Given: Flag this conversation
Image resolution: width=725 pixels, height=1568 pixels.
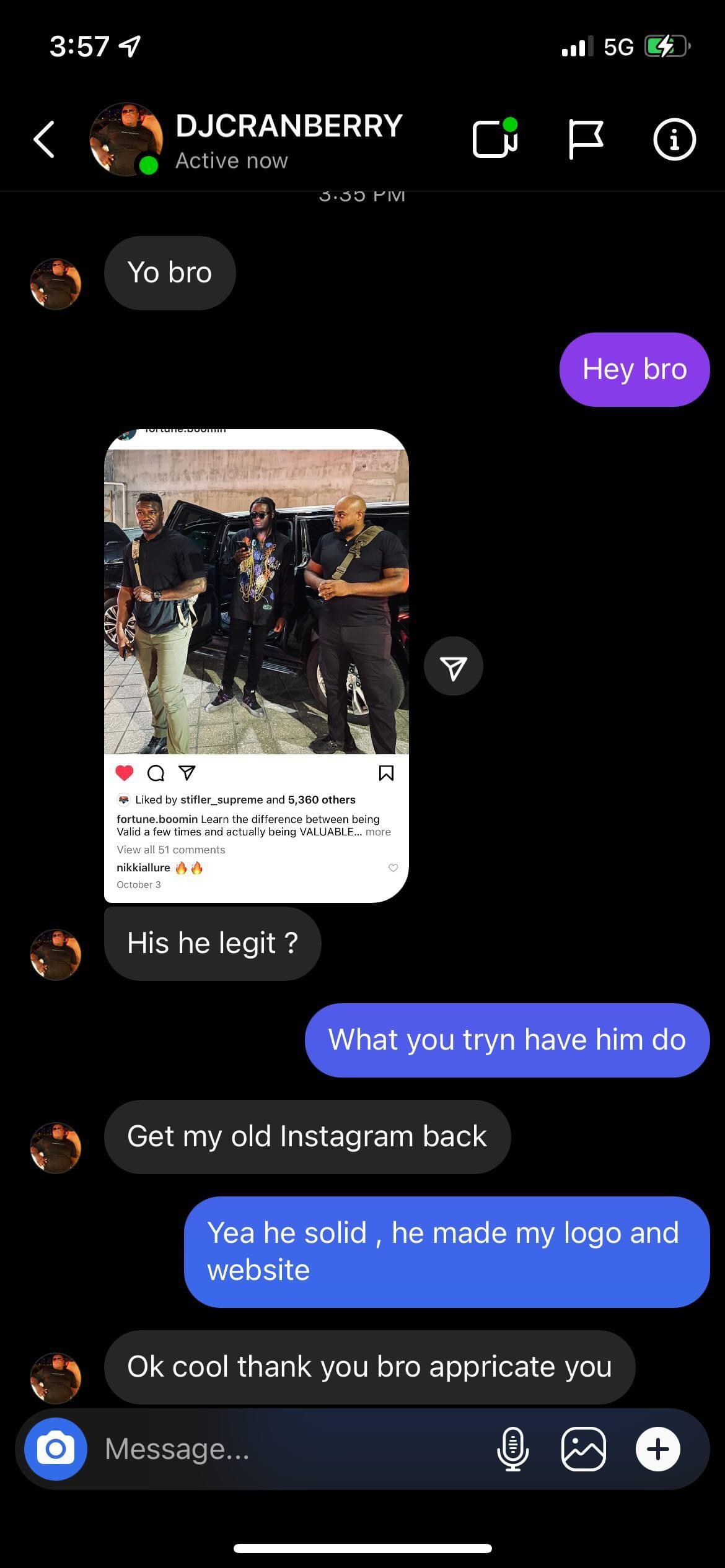Looking at the screenshot, I should pyautogui.click(x=585, y=139).
